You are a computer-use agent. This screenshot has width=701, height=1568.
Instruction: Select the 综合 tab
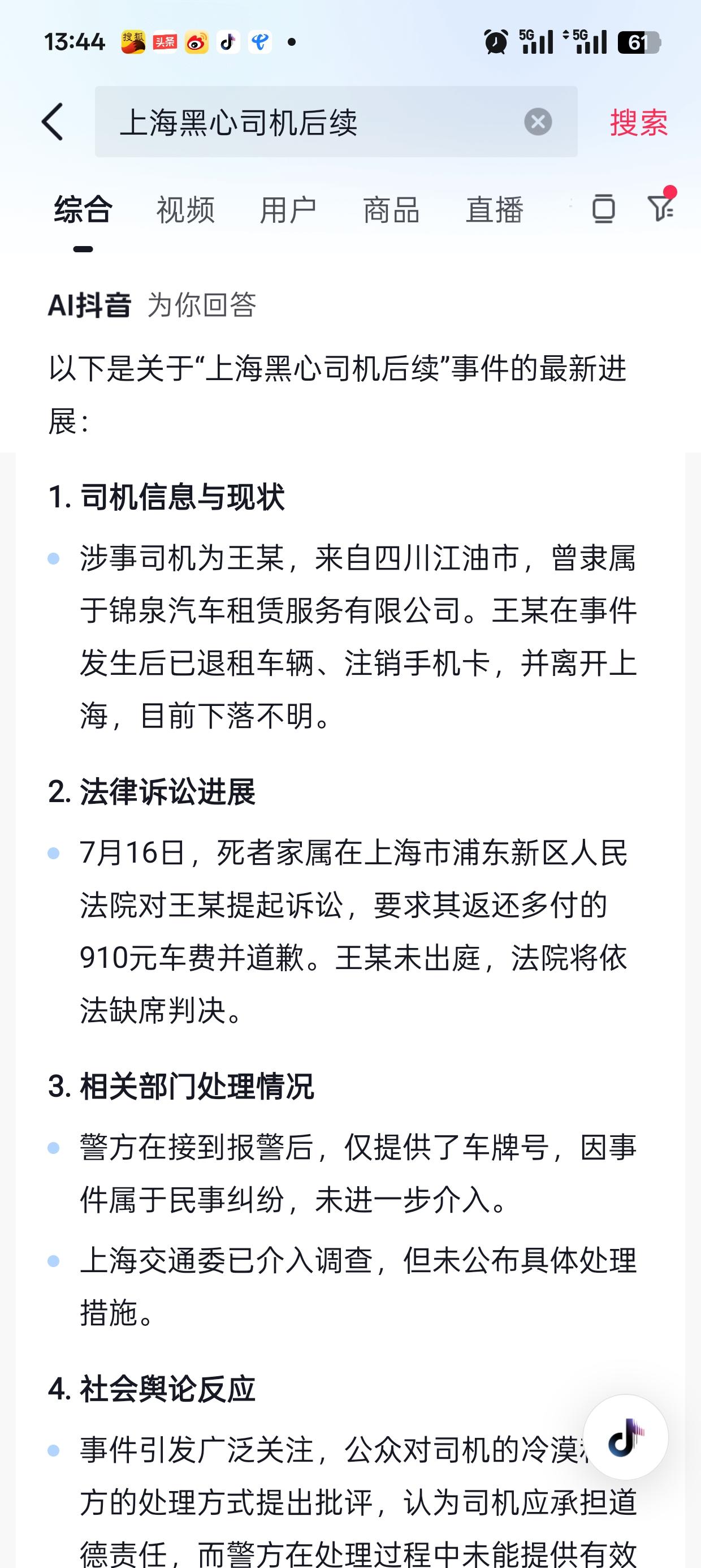tap(83, 210)
